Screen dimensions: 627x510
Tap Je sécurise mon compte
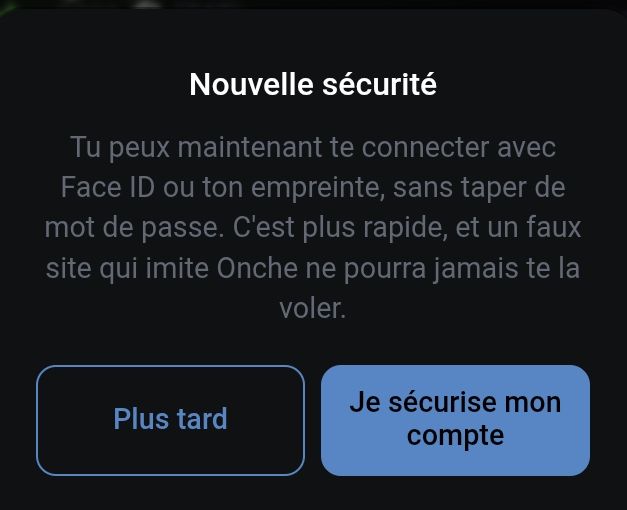point(455,420)
